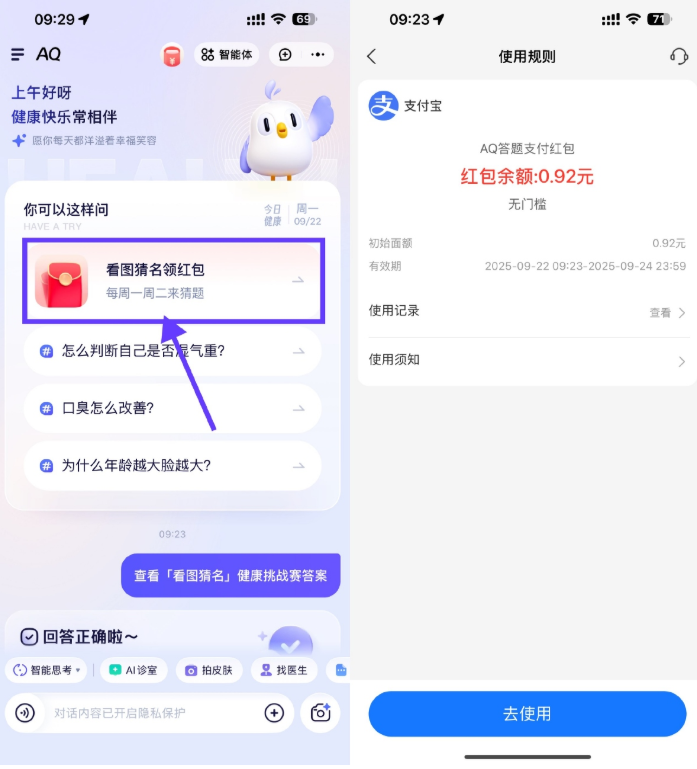697x769 pixels.
Task: Switch to voice input
Action: pos(25,713)
